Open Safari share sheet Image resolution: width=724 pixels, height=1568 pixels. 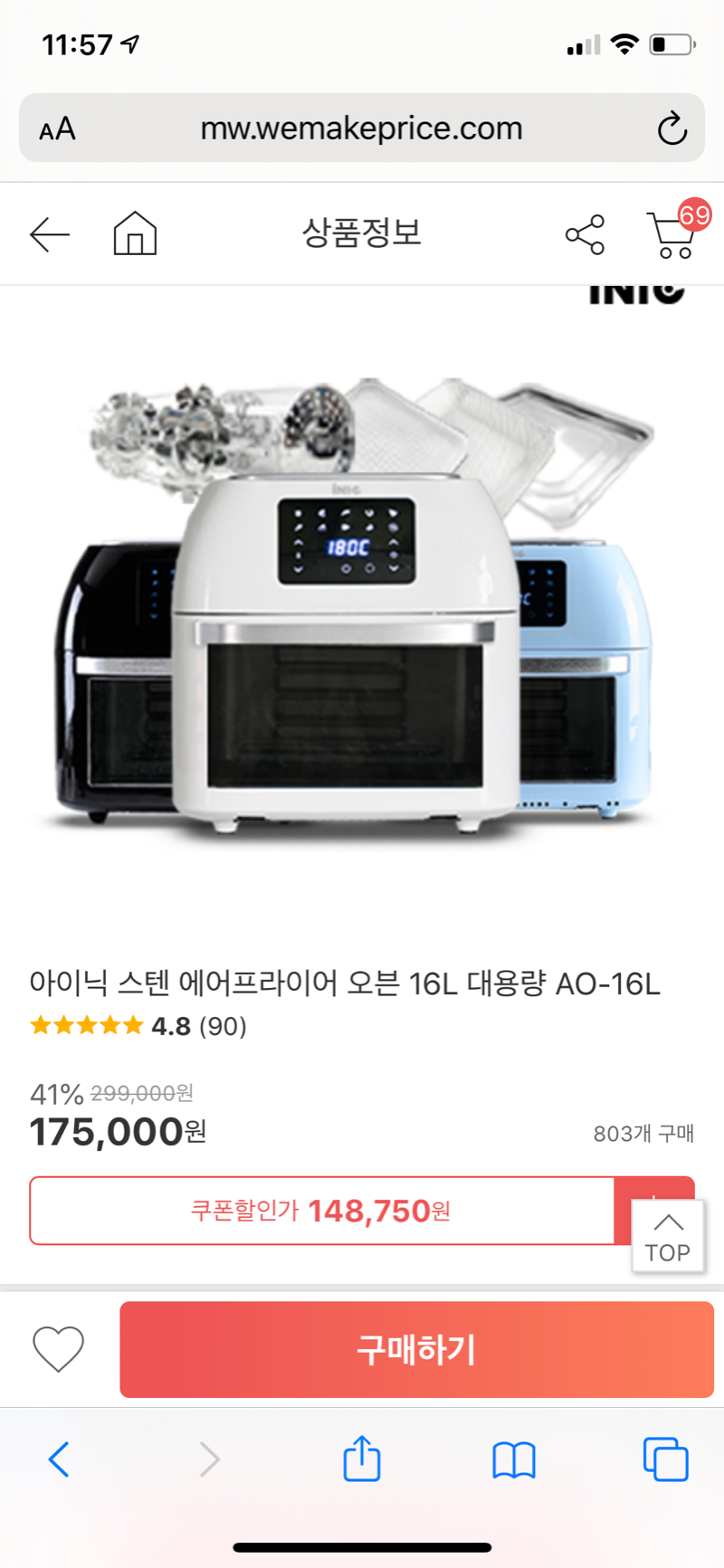coord(361,1459)
